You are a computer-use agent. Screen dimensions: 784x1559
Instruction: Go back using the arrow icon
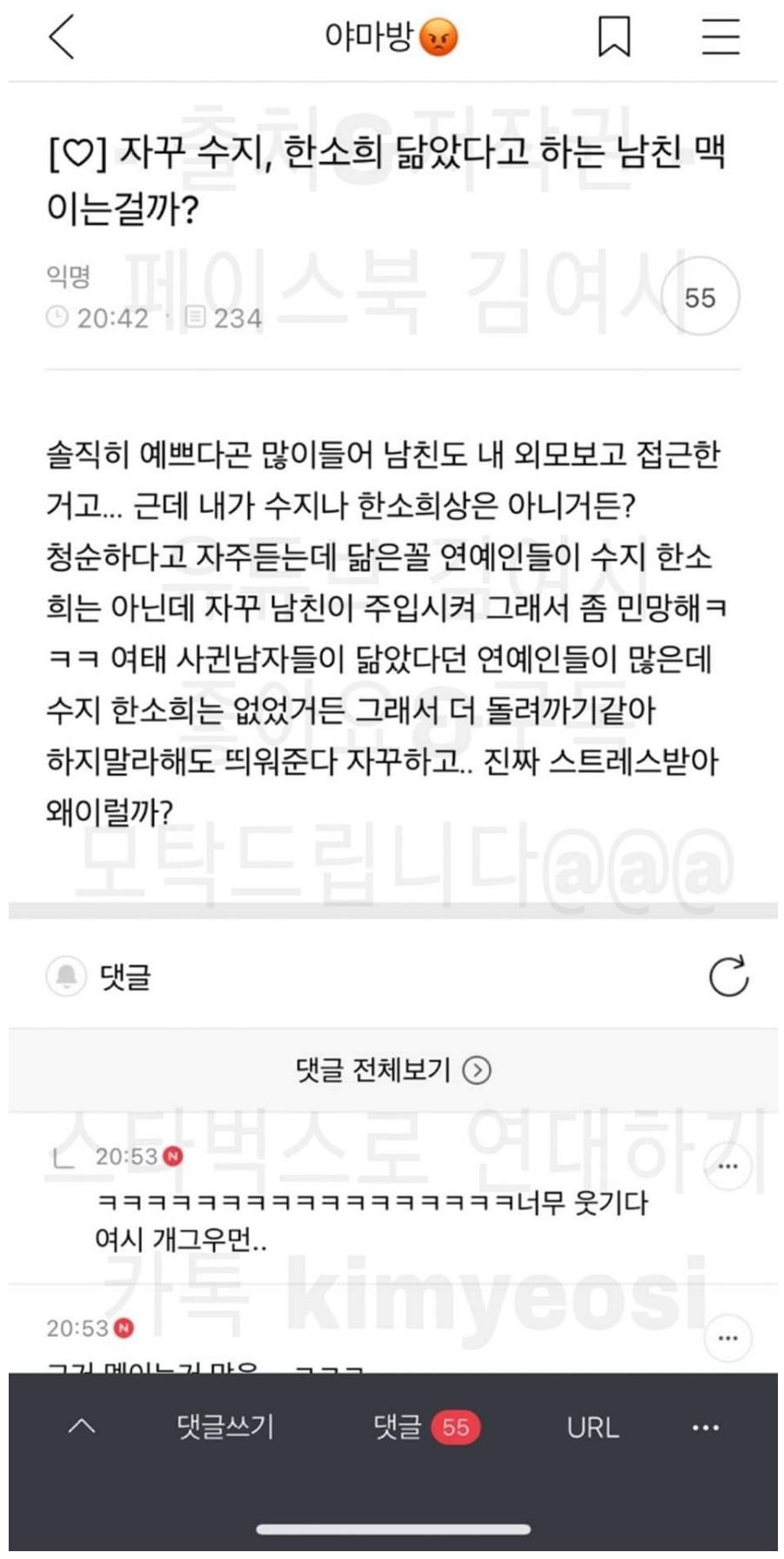click(x=61, y=38)
